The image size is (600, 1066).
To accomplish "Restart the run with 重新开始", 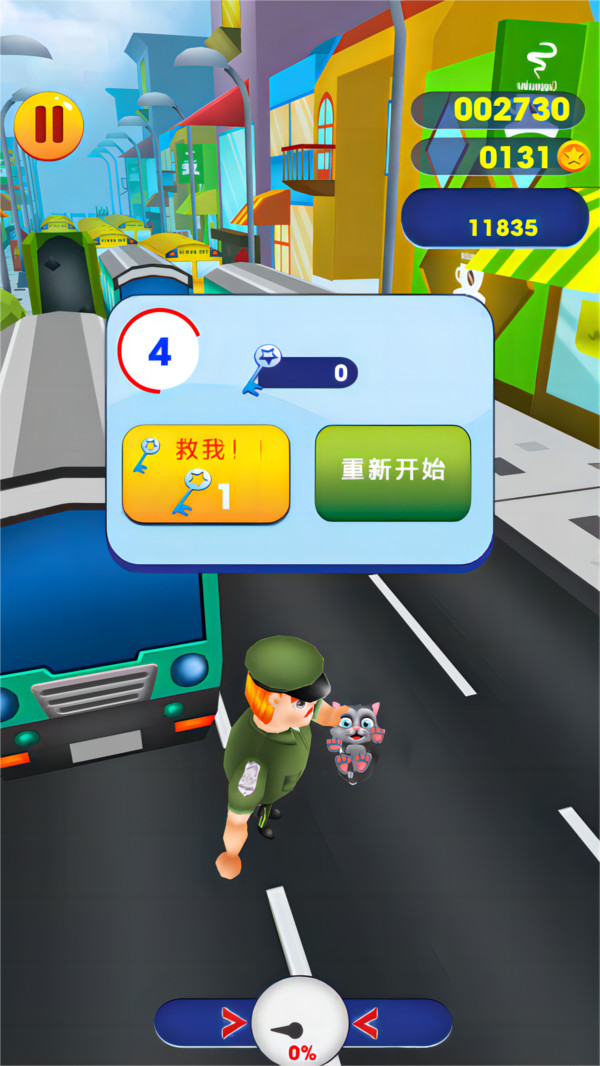I will coord(392,472).
